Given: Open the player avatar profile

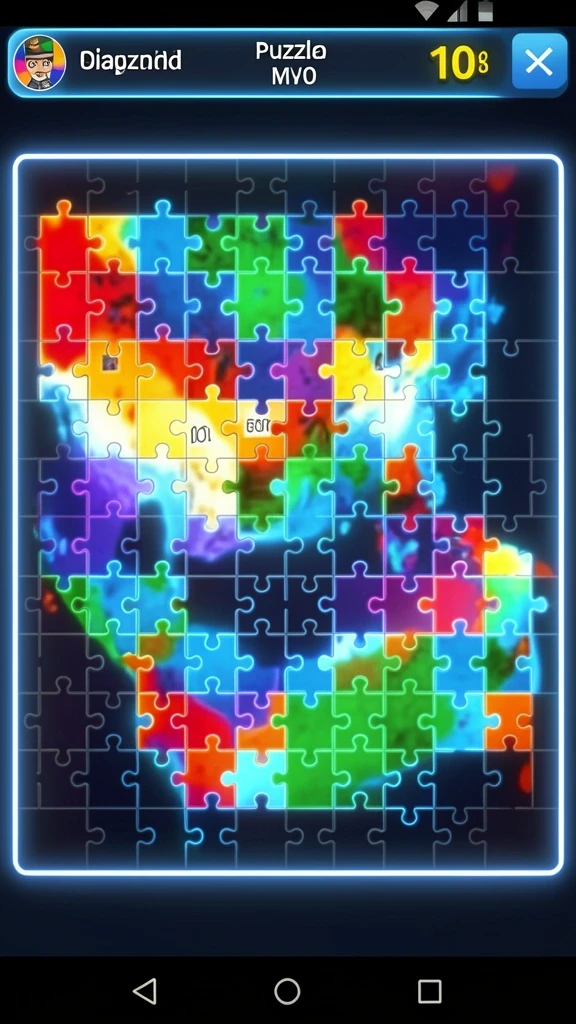Looking at the screenshot, I should [x=39, y=63].
